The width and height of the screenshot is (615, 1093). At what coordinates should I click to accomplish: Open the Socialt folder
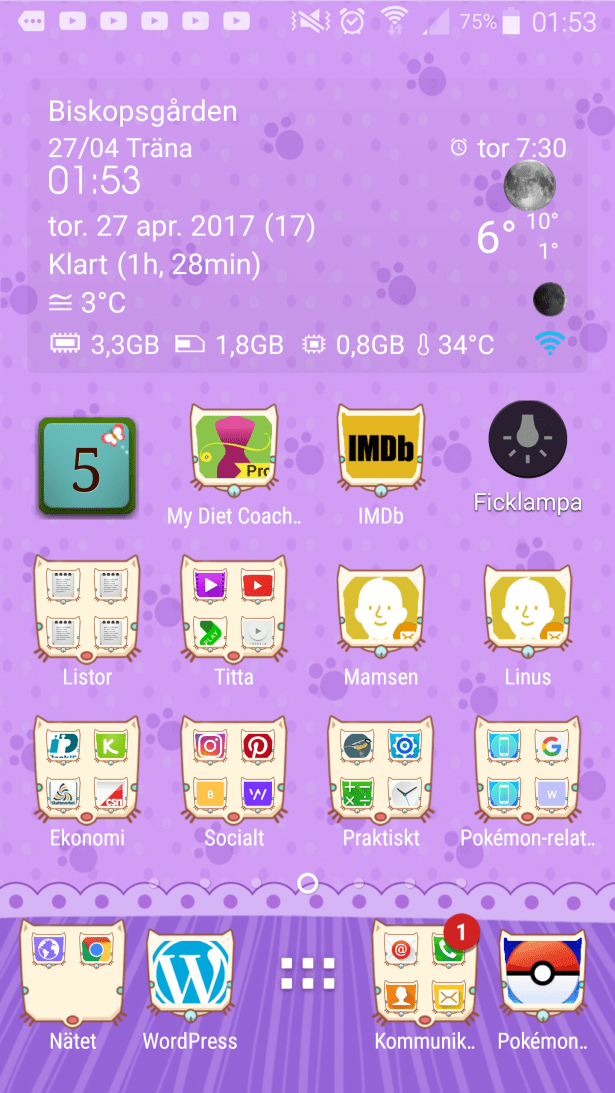pyautogui.click(x=233, y=770)
